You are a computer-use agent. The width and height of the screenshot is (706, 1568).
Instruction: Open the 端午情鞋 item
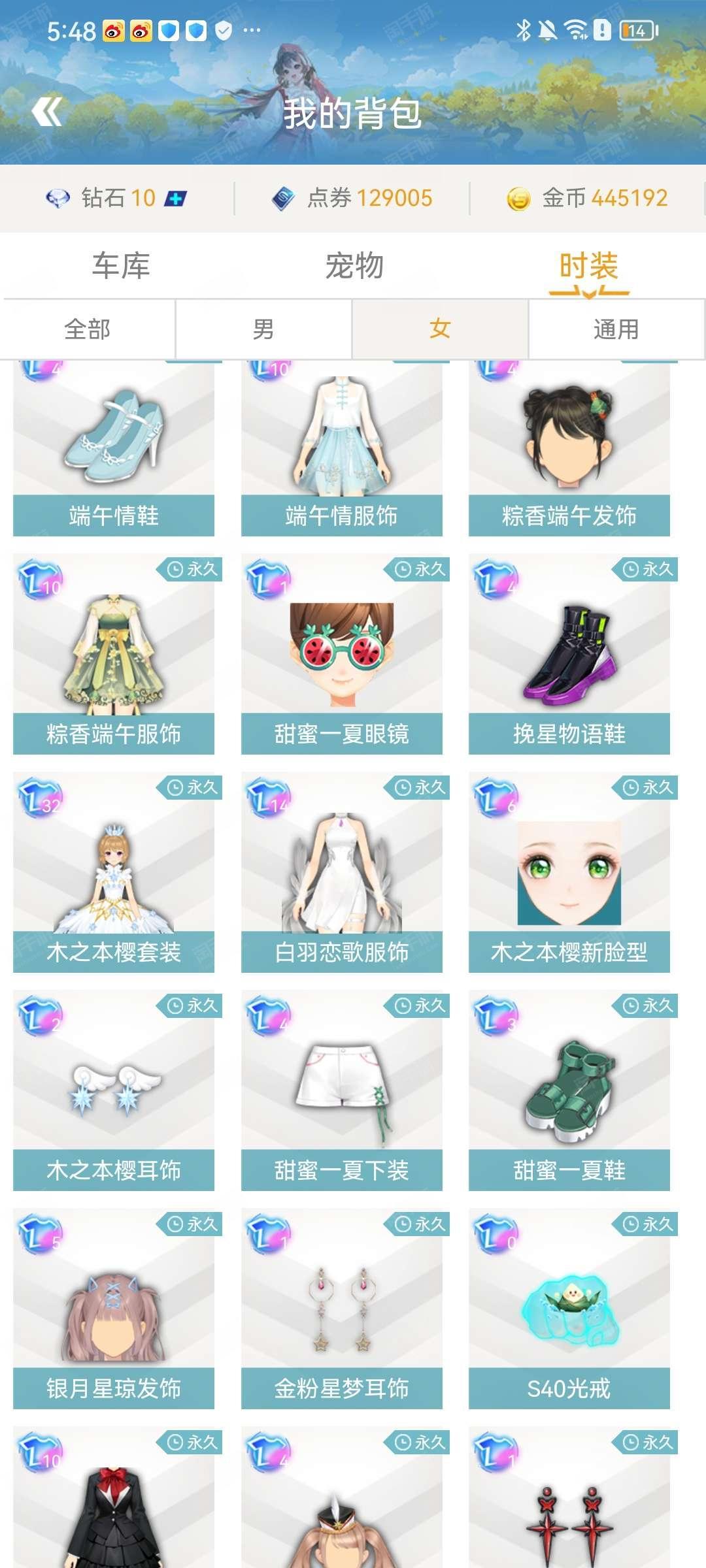[x=114, y=449]
